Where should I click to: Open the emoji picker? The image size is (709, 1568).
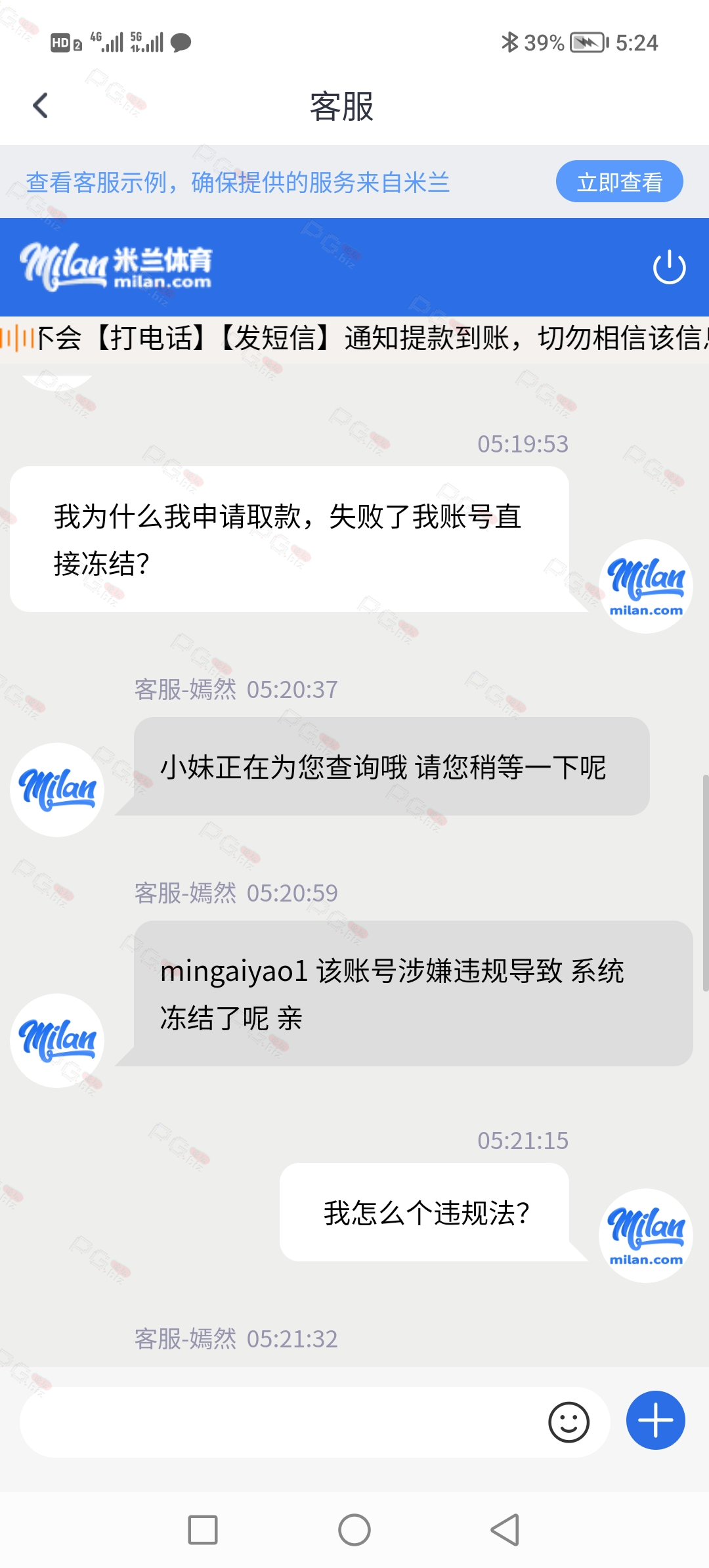click(569, 1422)
